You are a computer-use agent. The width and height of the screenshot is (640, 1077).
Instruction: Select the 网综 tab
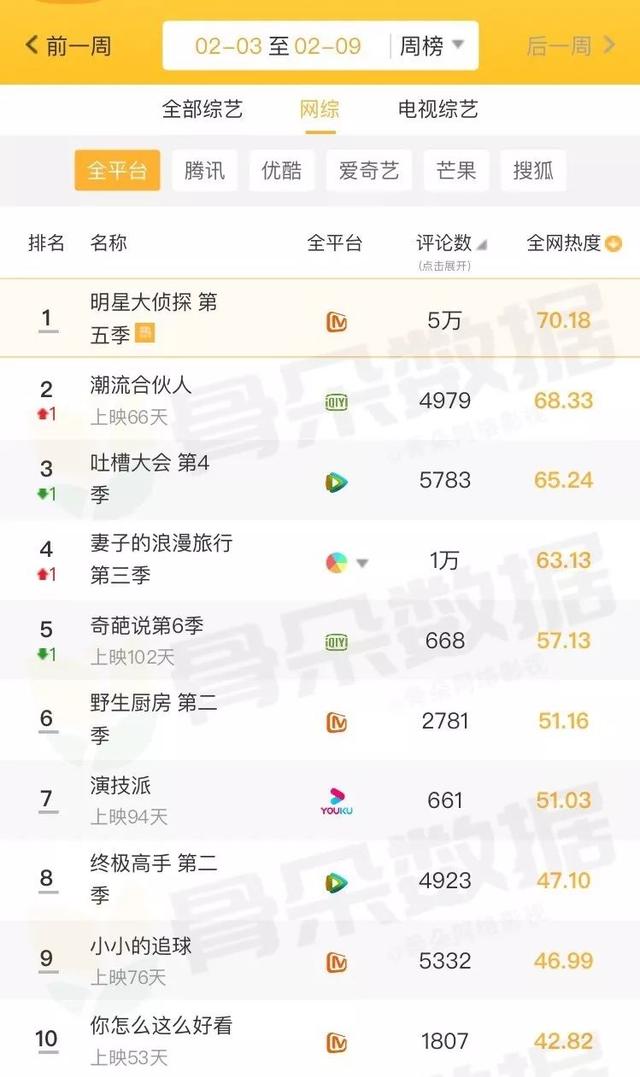click(320, 109)
